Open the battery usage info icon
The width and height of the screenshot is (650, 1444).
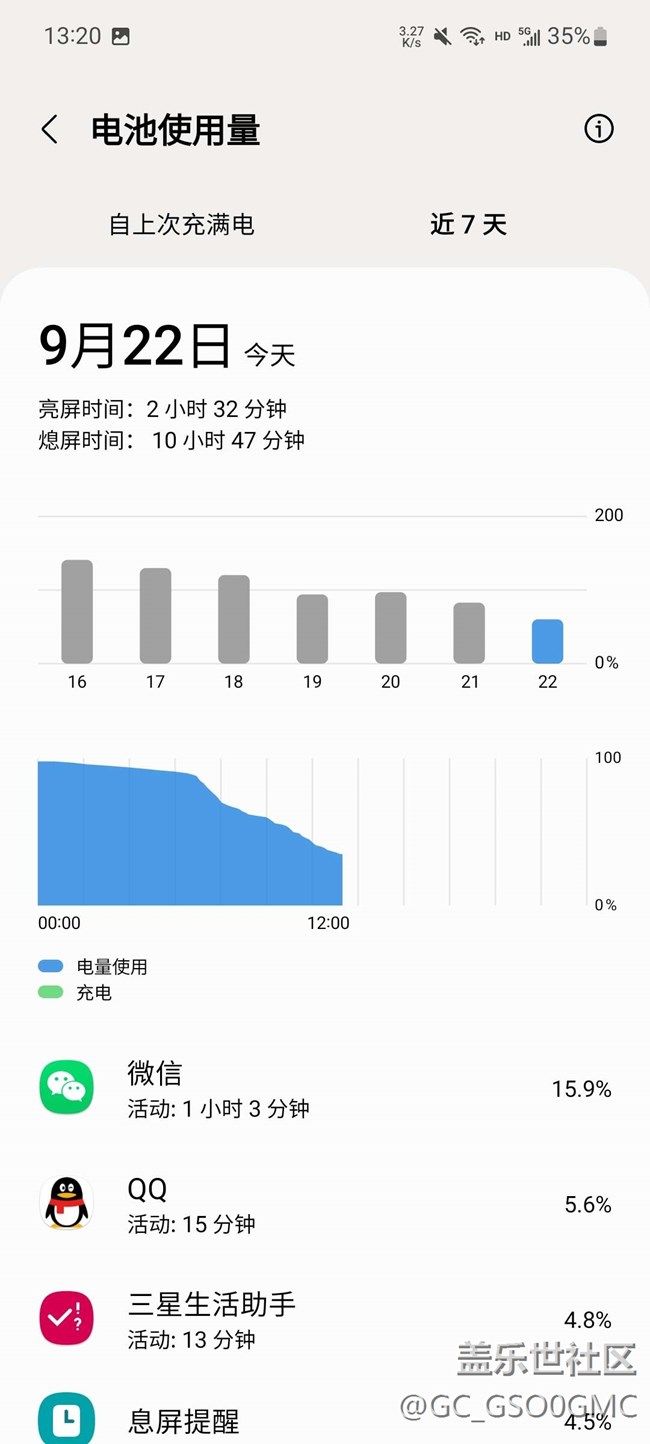598,129
